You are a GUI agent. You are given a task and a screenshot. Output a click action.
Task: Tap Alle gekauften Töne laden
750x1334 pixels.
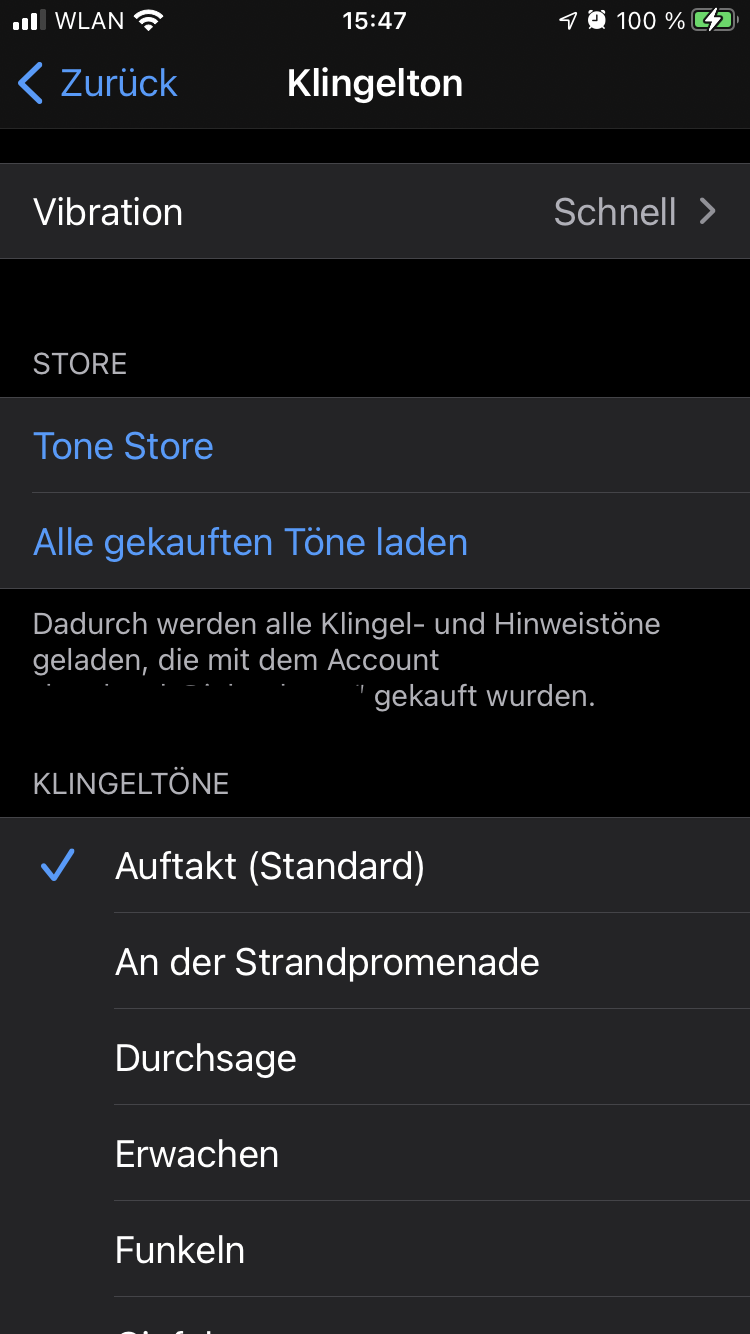[x=250, y=542]
